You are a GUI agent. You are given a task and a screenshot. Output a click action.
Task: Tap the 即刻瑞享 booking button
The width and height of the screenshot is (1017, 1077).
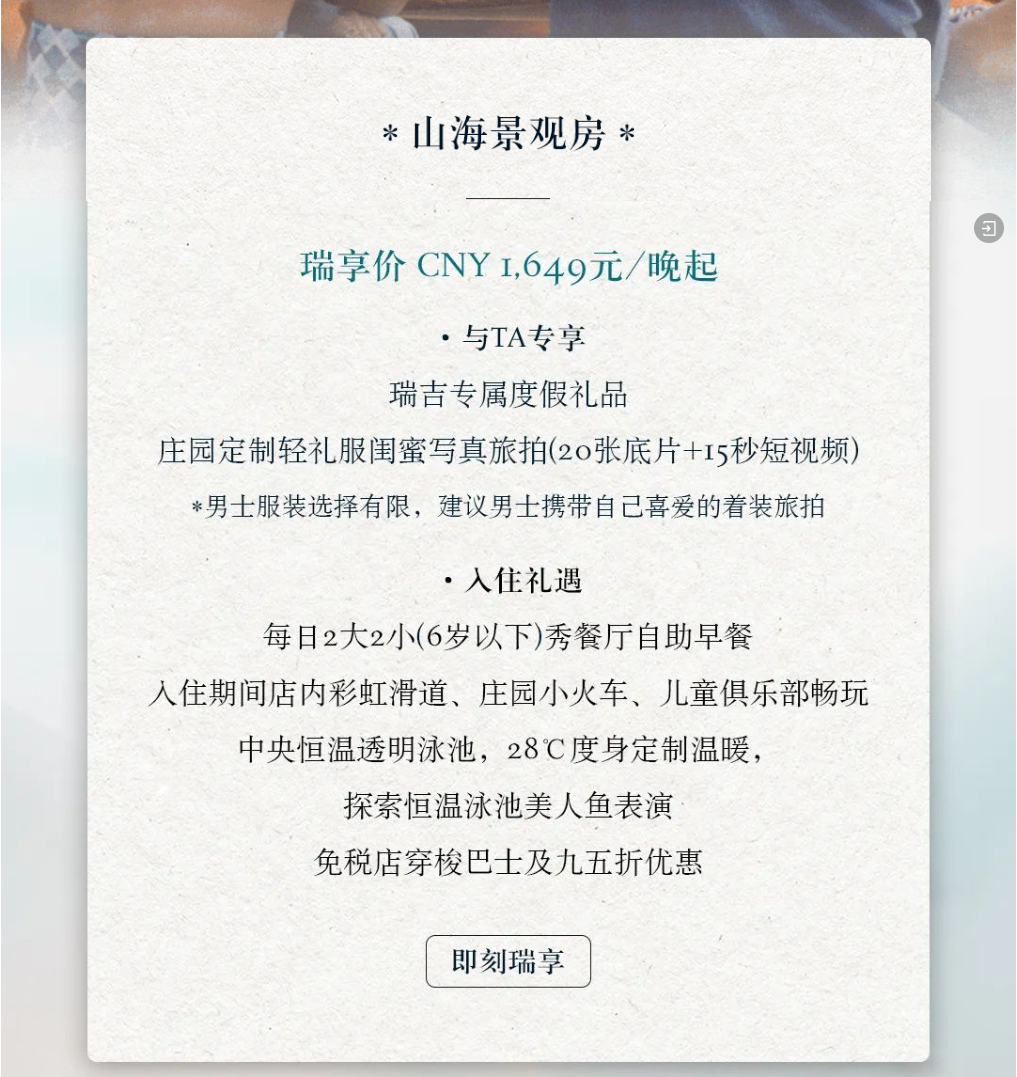[x=508, y=961]
